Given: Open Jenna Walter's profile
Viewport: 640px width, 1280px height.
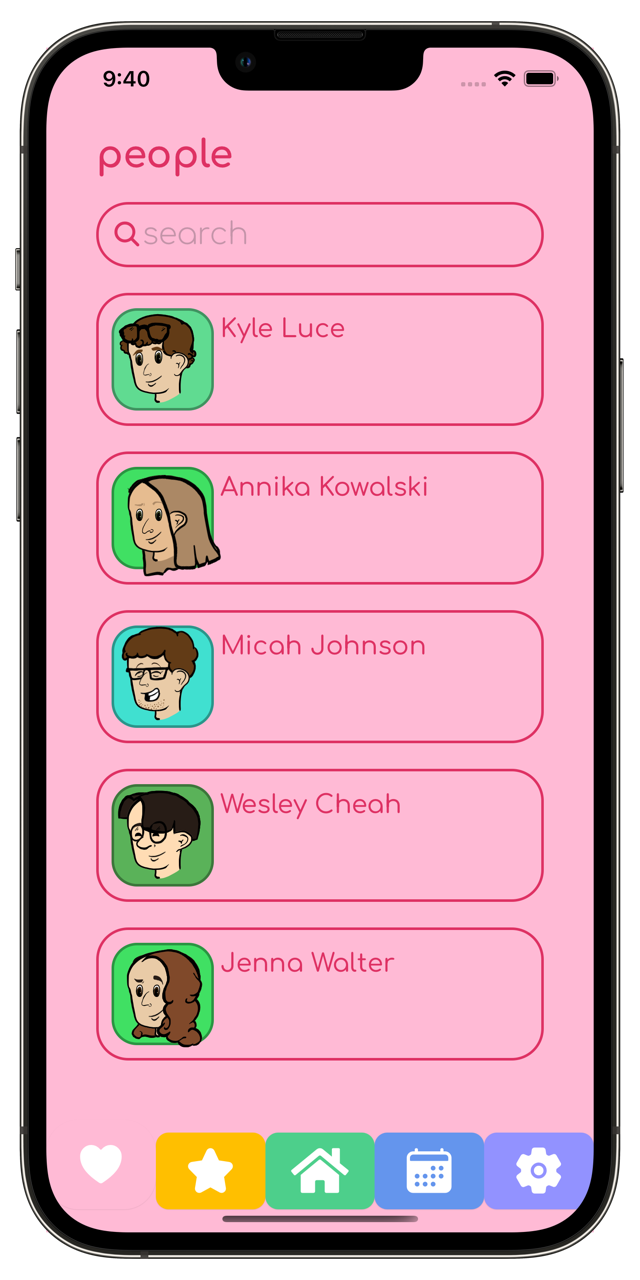Looking at the screenshot, I should pos(320,994).
